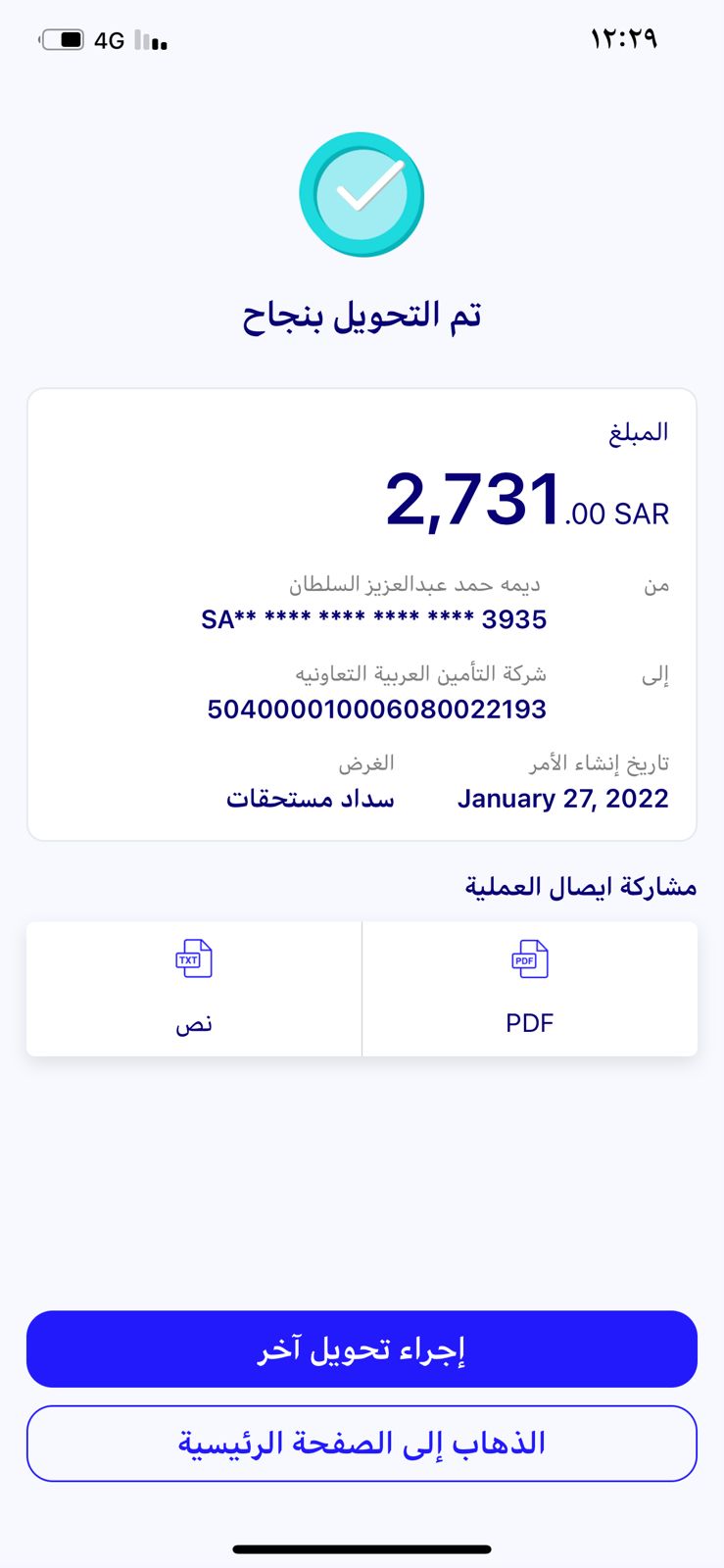Share the receipt as text (نص)
This screenshot has height=1568, width=724.
(x=194, y=988)
